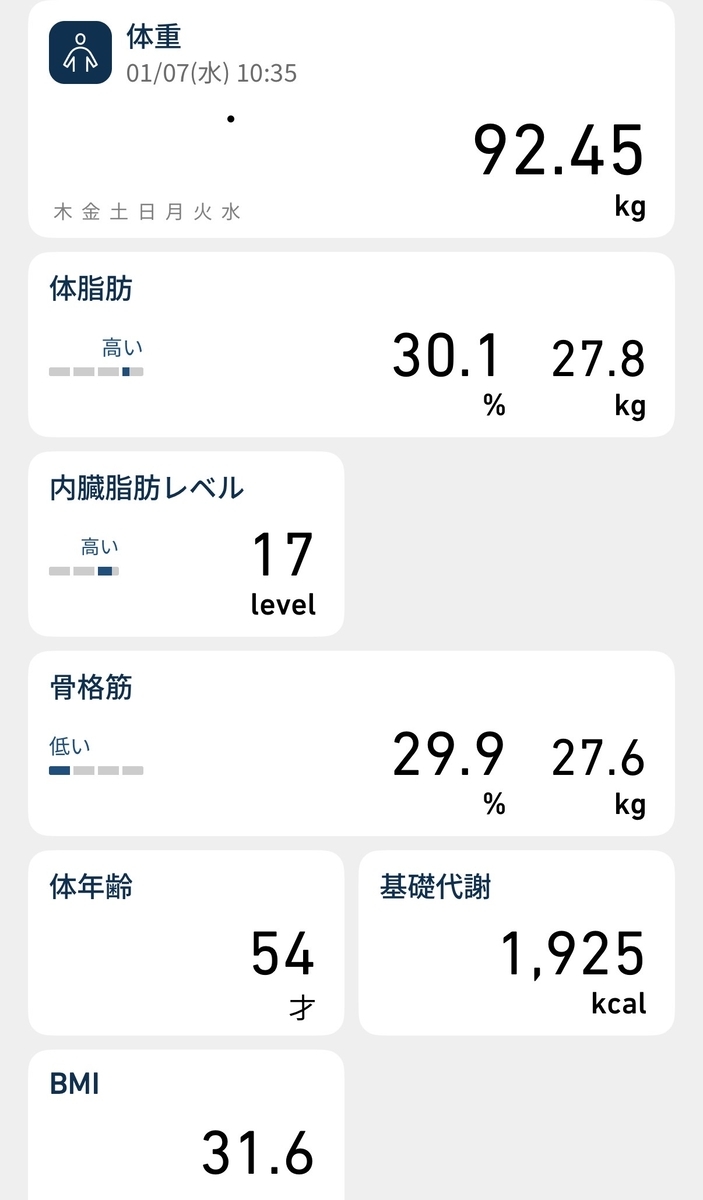Screen dimensions: 703x1200
Task: Open the 内臓脂肪レベル card
Action: pos(186,544)
